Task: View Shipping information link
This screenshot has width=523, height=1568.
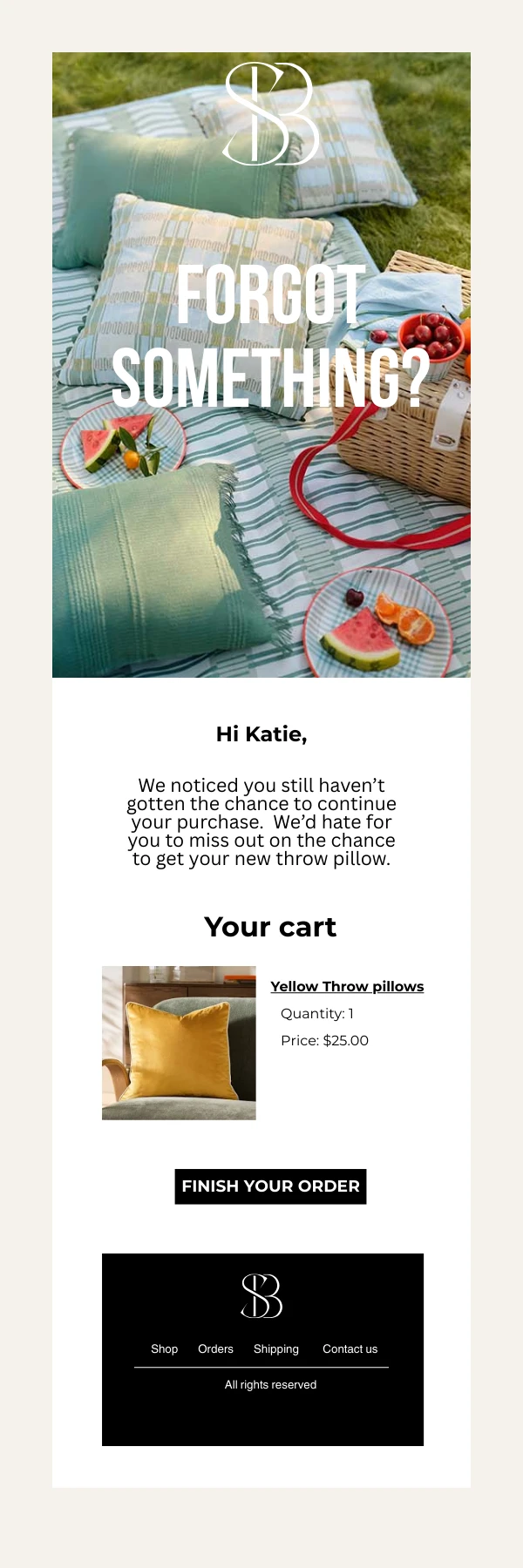Action: tap(275, 1348)
